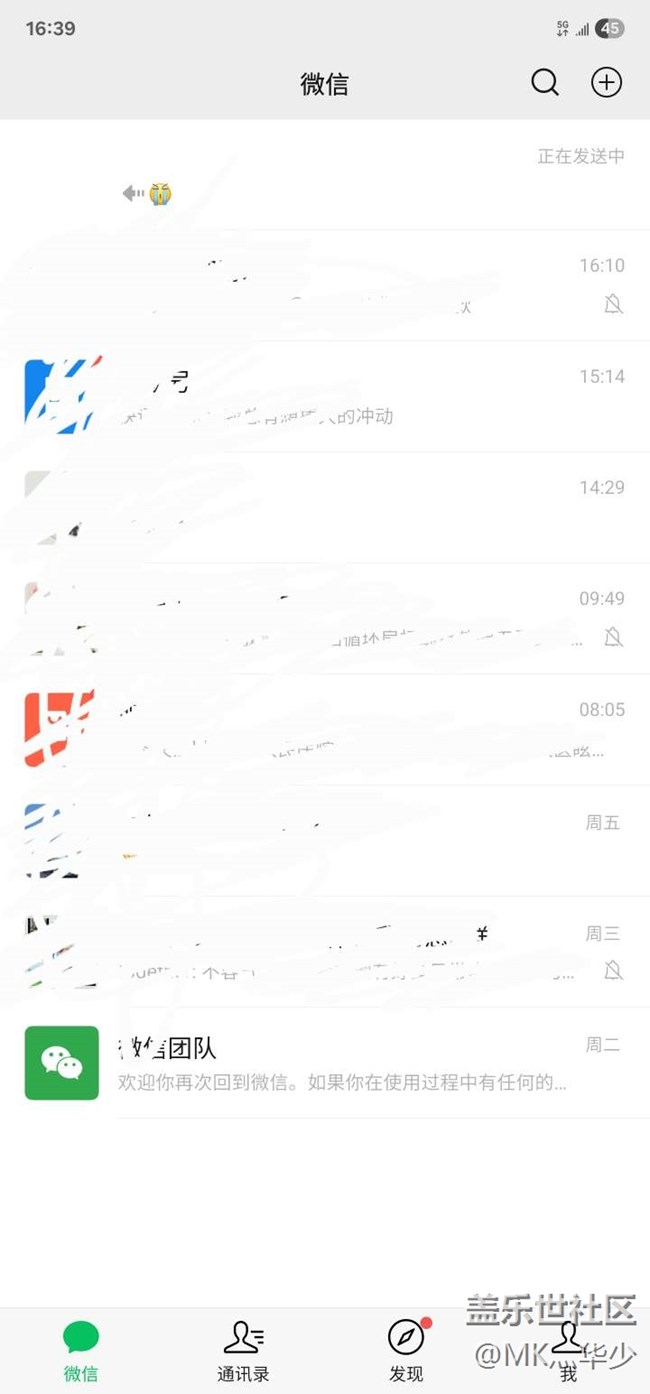Go to the 我 tab
The width and height of the screenshot is (650, 1394).
pos(568,1350)
